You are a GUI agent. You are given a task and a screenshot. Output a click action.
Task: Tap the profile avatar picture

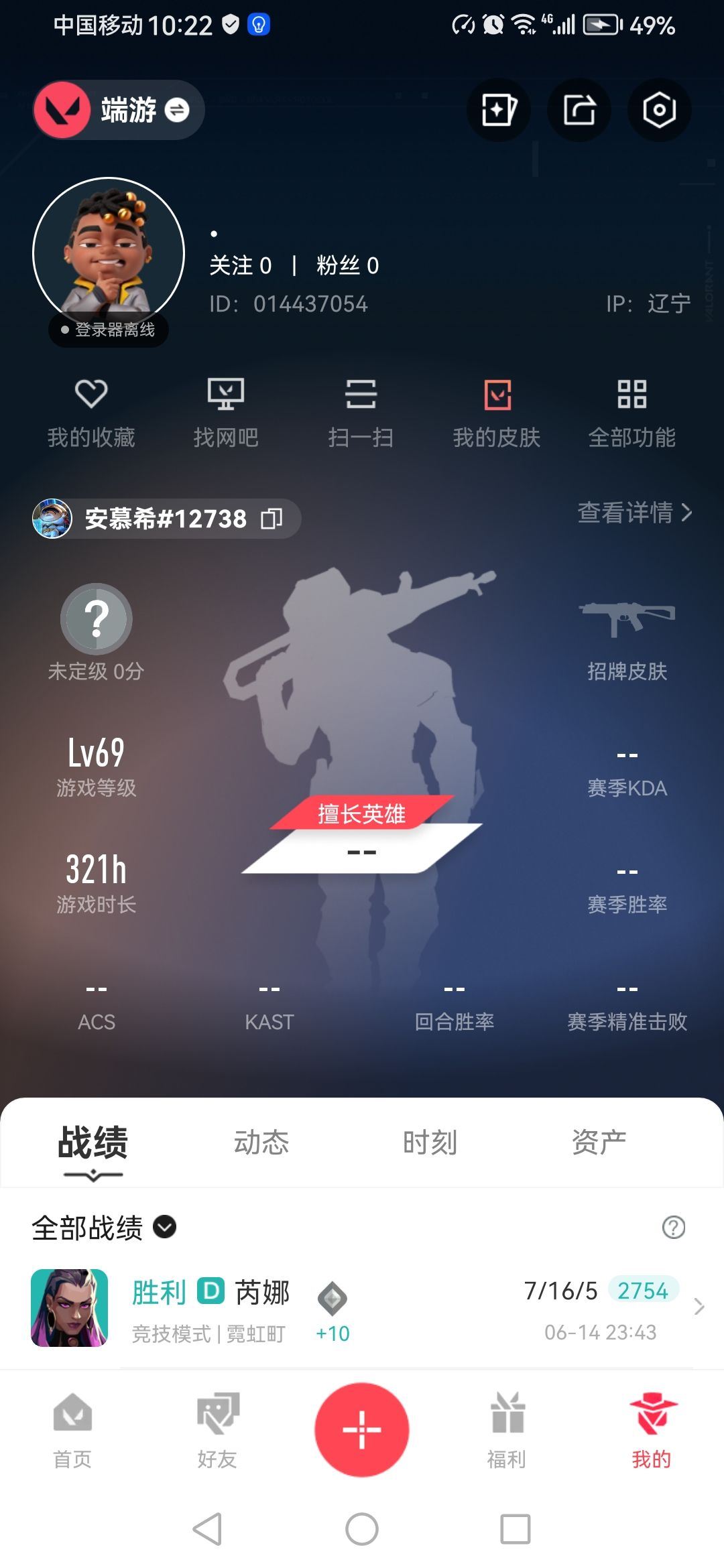[109, 253]
